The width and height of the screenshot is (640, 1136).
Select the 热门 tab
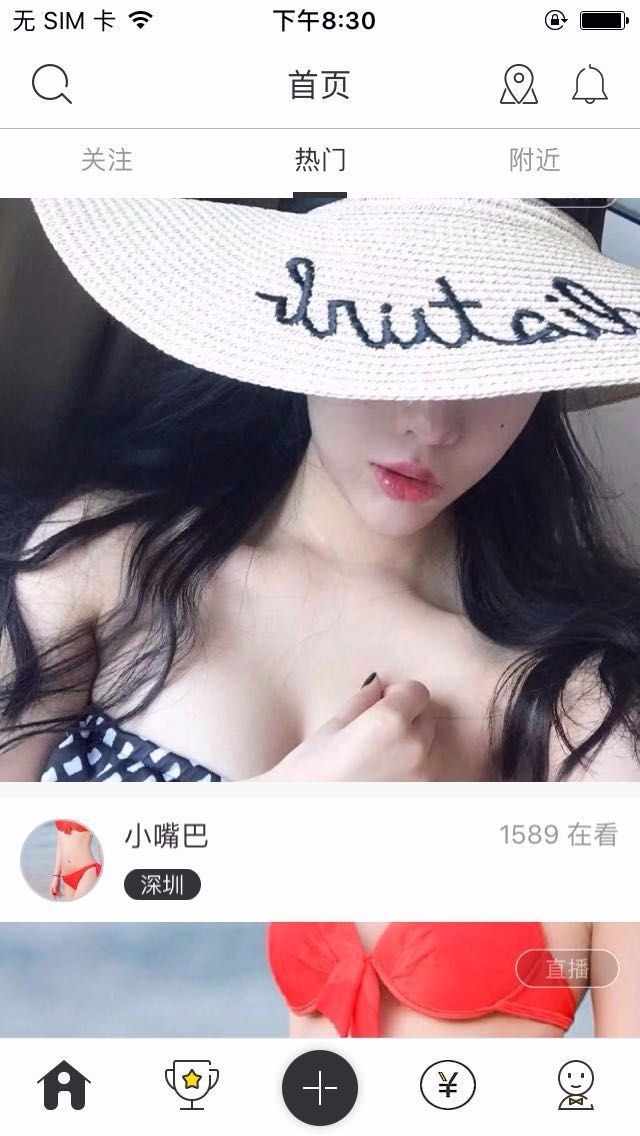click(320, 160)
